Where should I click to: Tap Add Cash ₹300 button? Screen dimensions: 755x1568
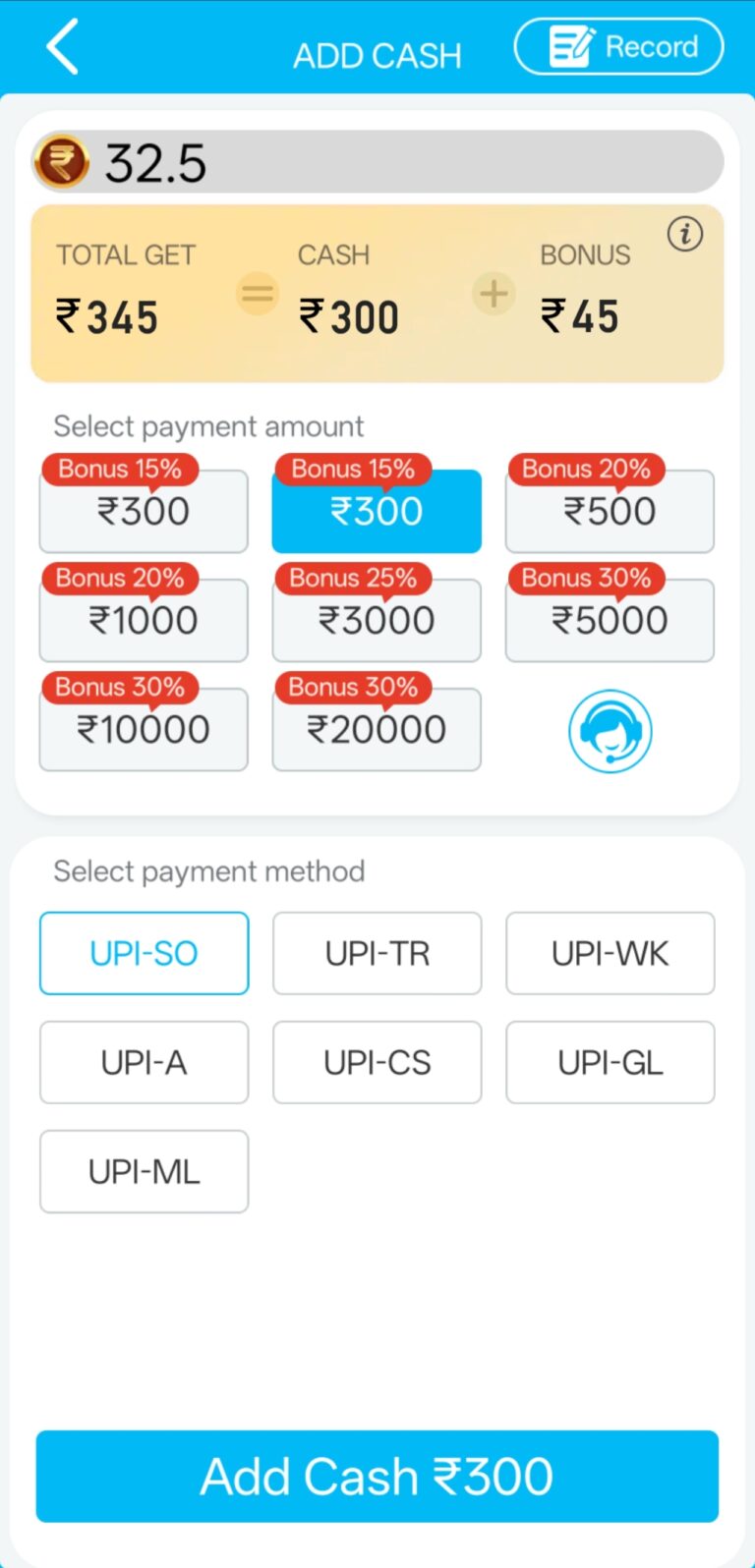coord(377,1476)
